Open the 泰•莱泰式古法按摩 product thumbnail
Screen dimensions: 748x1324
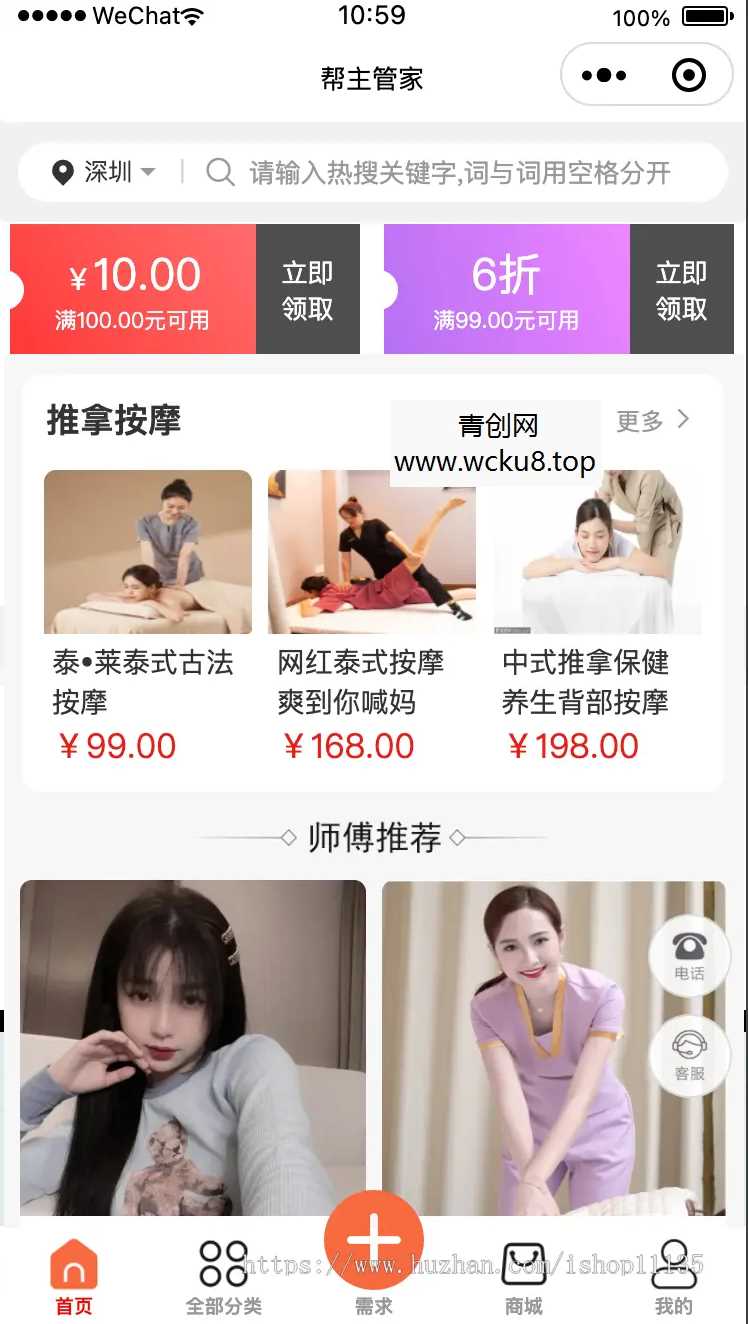(x=147, y=551)
